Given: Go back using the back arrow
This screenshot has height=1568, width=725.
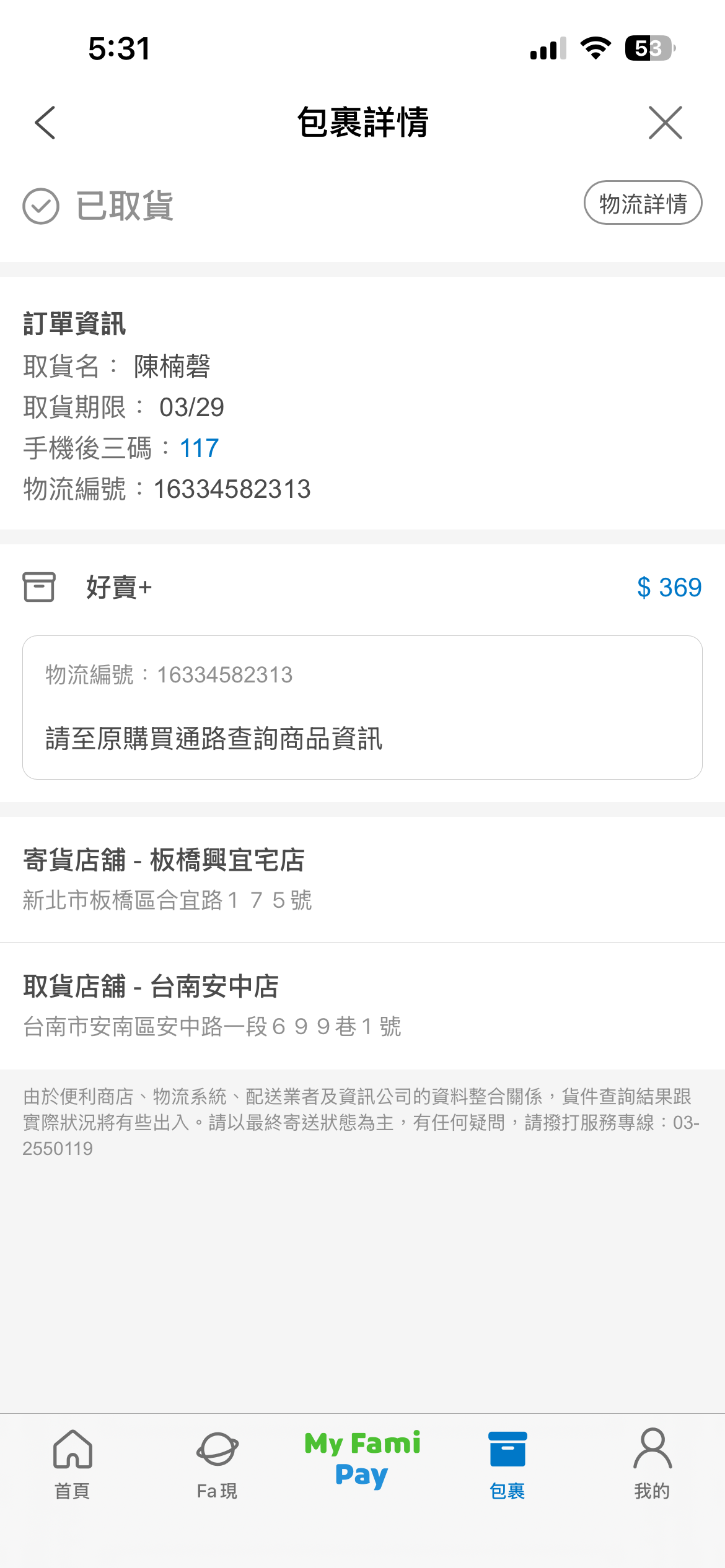Looking at the screenshot, I should point(45,123).
